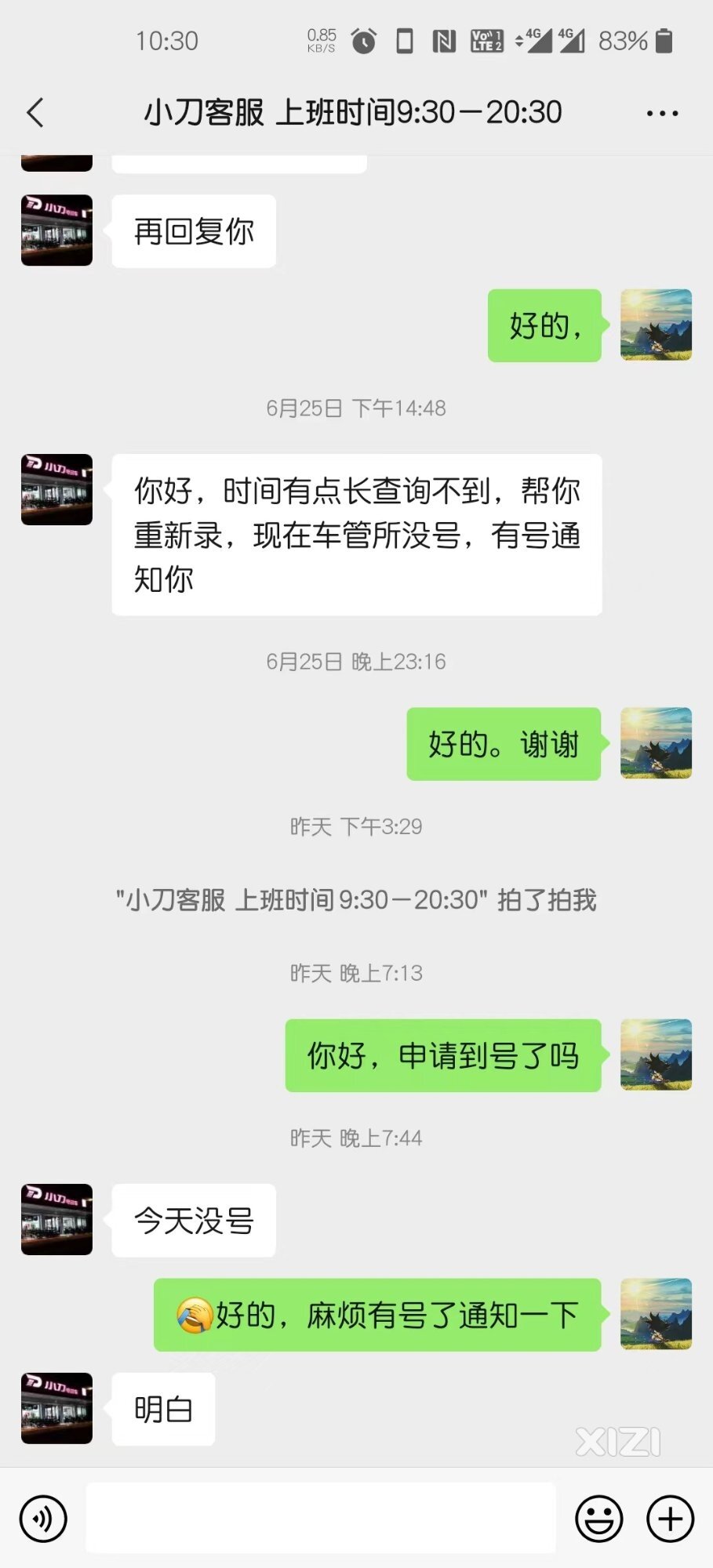Screen dimensions: 713x1568
Task: Open the chat info three-dot menu
Action: click(x=662, y=114)
